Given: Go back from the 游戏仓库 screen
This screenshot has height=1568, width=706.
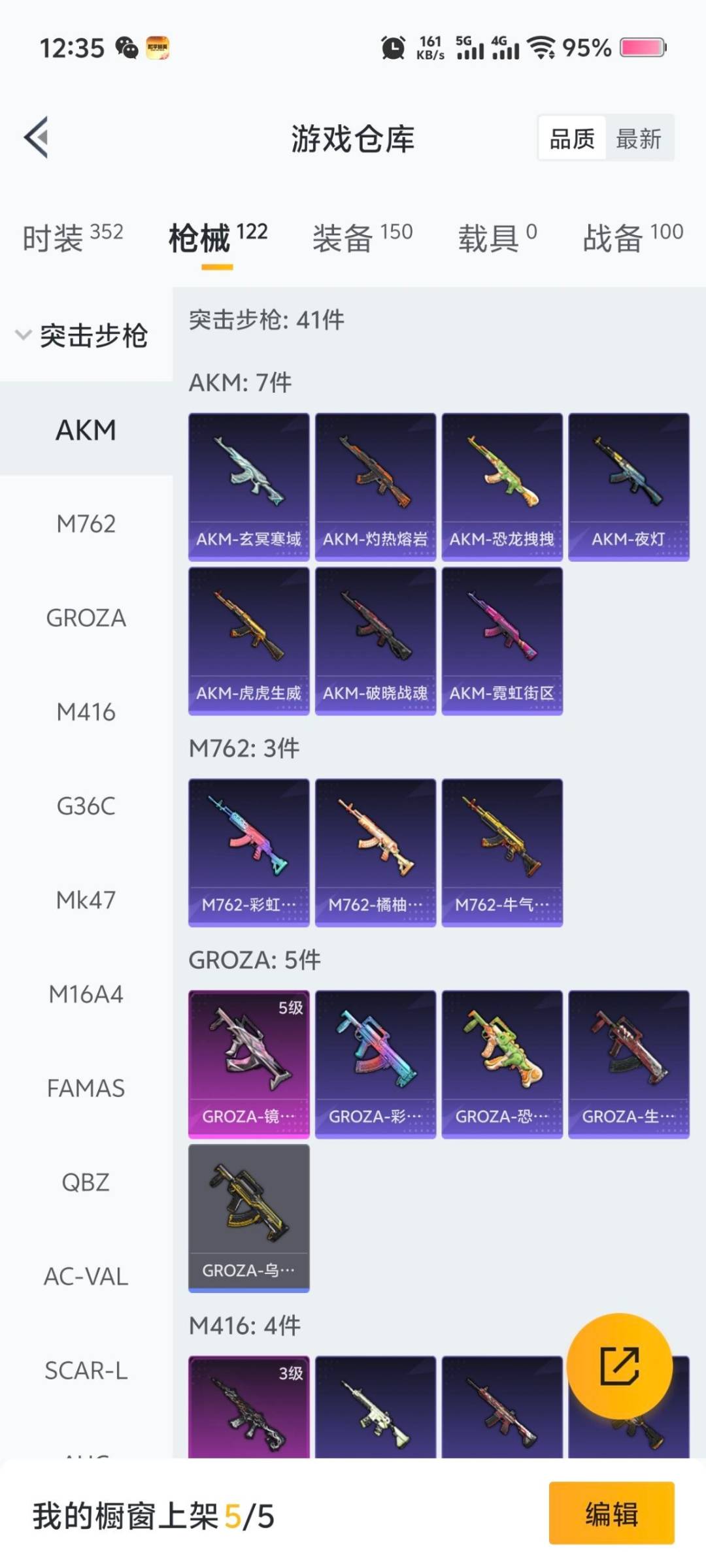Looking at the screenshot, I should pyautogui.click(x=37, y=137).
